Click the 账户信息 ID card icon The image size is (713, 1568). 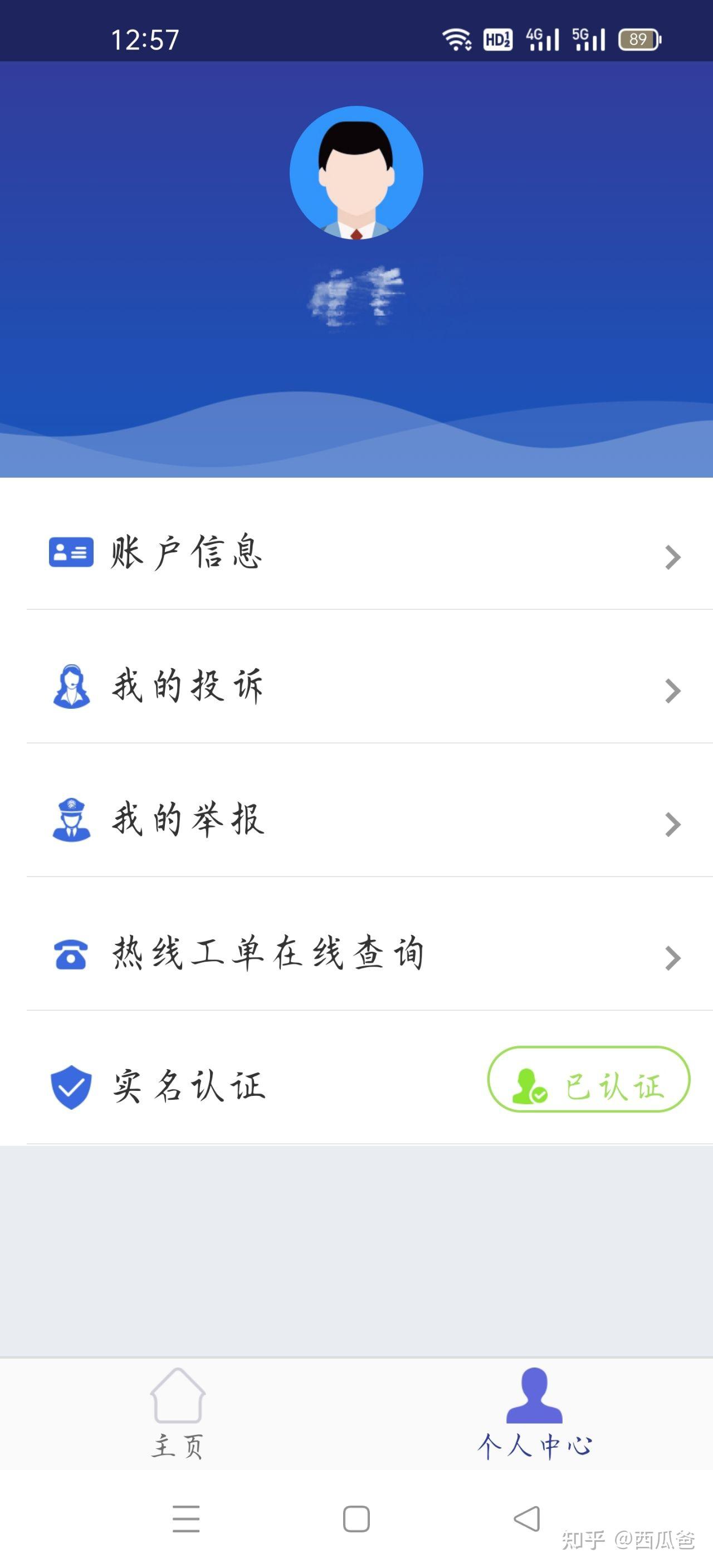coord(71,553)
